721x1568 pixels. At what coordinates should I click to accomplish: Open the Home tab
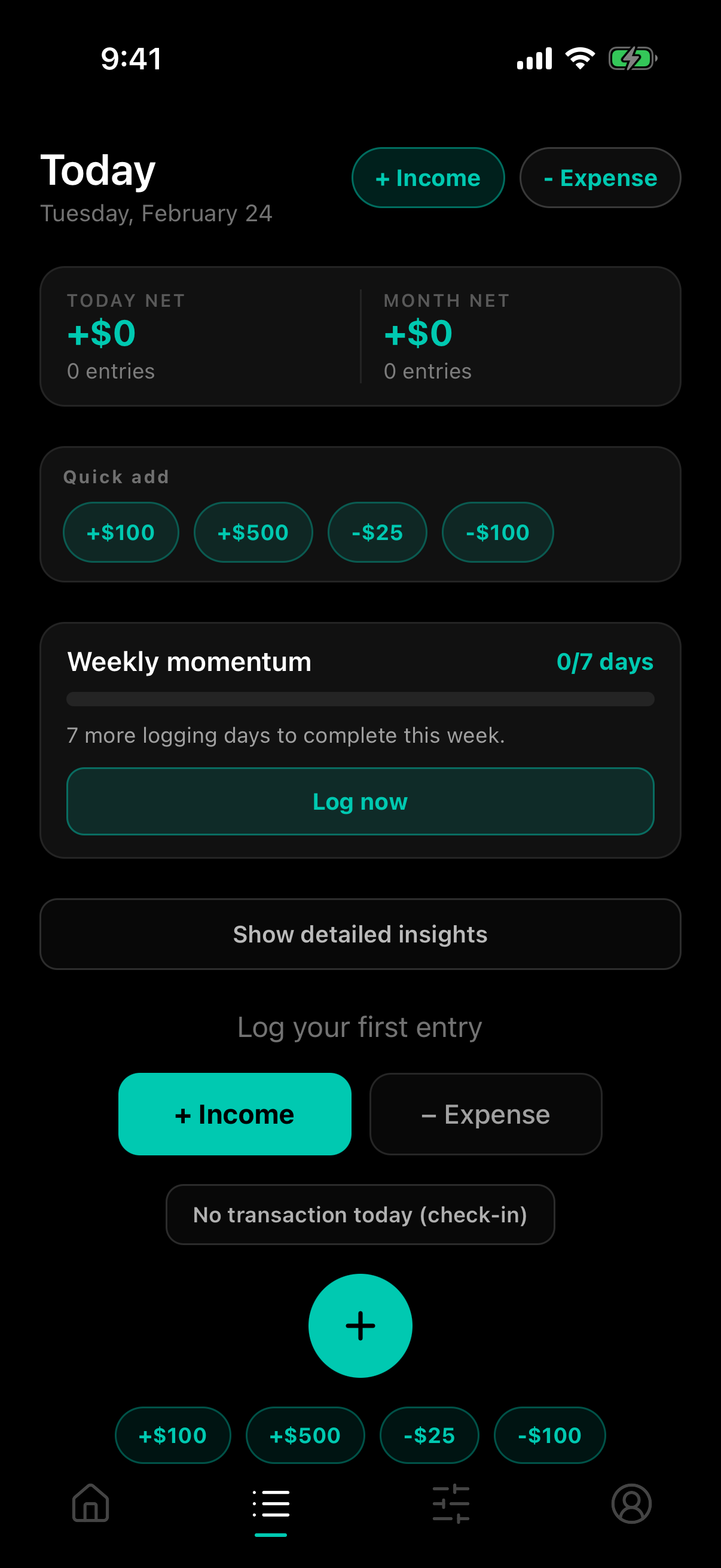point(91,1503)
